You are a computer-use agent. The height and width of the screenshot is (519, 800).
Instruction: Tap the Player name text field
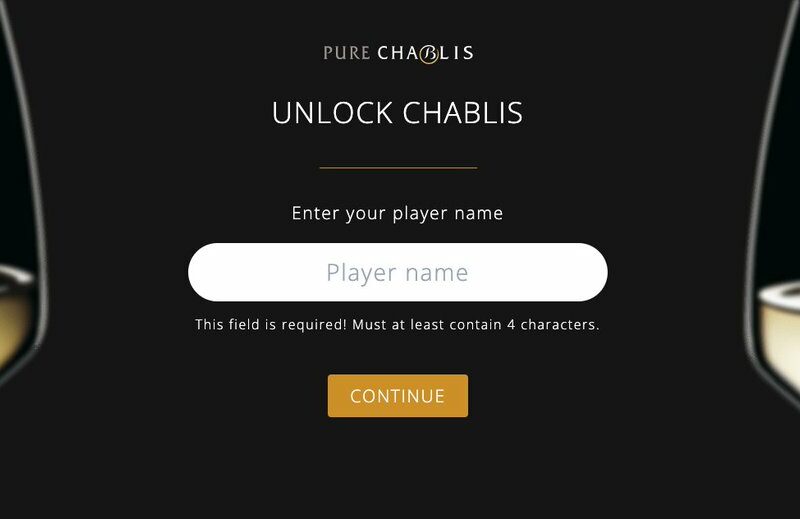click(397, 272)
